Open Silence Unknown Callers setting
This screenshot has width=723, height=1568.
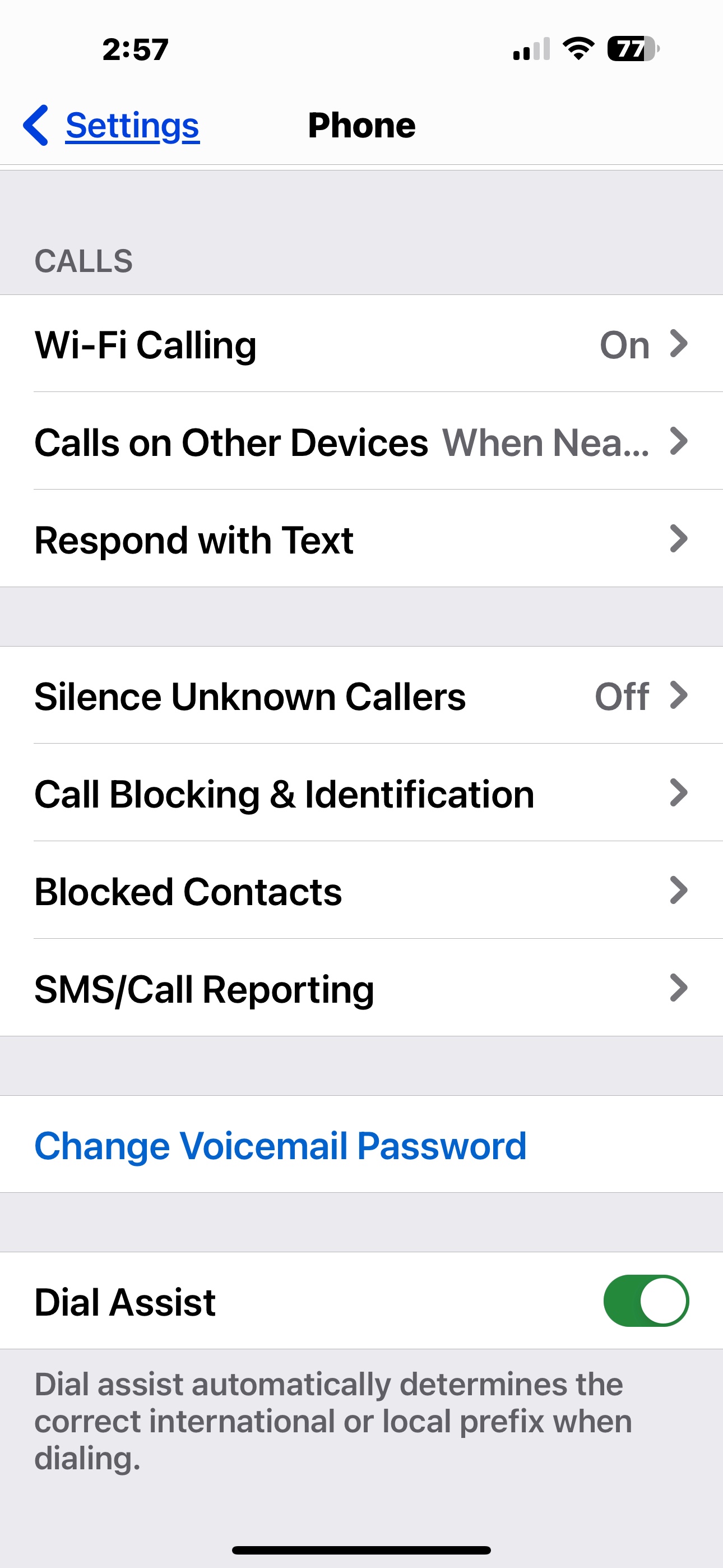coord(361,696)
